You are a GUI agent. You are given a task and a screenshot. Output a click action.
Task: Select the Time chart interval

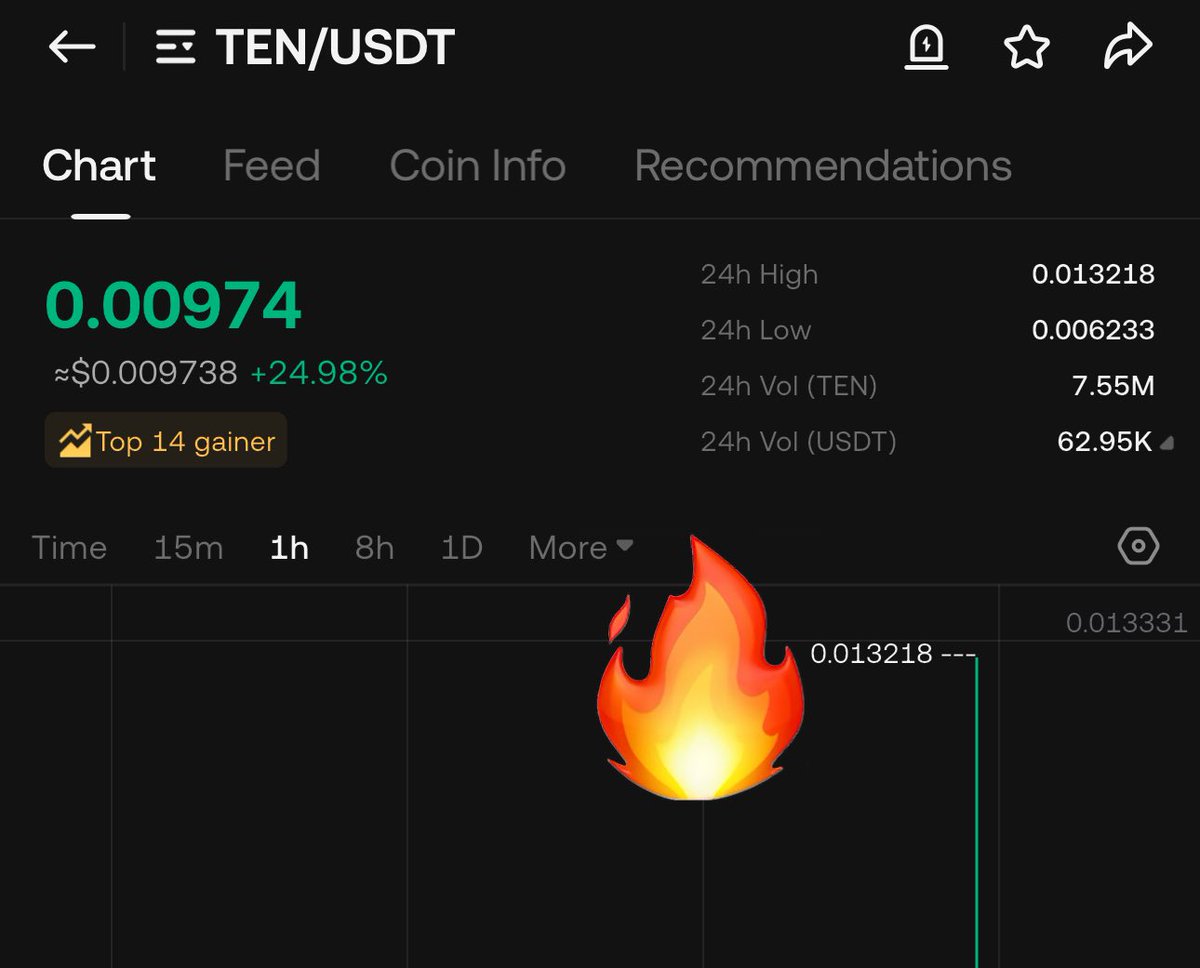point(69,548)
